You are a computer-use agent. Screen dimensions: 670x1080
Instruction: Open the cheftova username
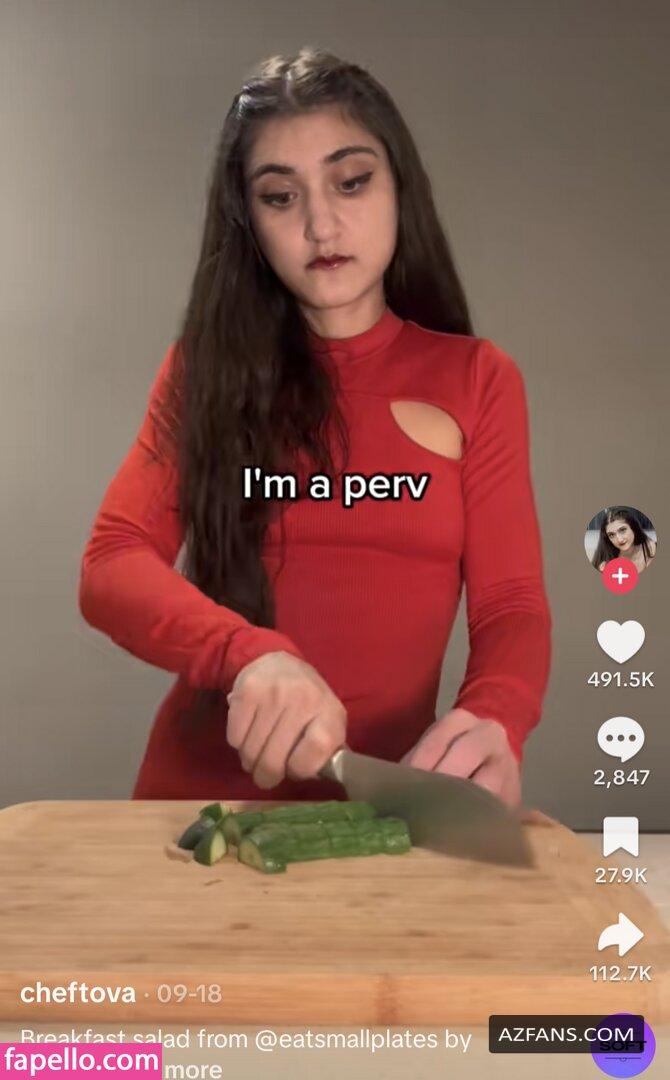pos(78,993)
